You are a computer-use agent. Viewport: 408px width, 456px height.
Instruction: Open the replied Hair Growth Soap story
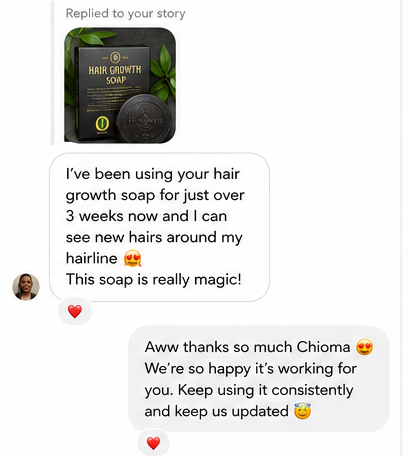(x=120, y=85)
